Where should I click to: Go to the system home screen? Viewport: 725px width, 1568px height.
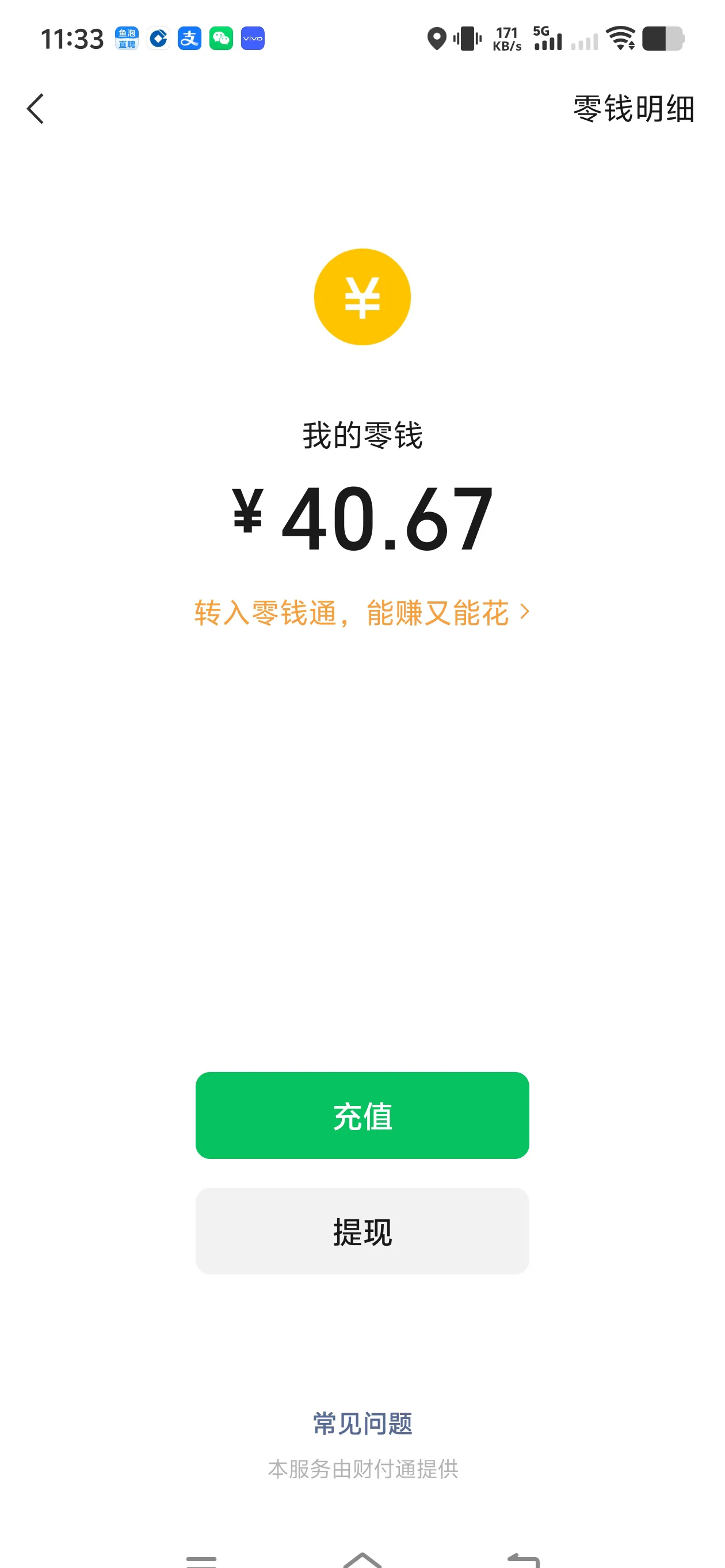click(362, 1559)
